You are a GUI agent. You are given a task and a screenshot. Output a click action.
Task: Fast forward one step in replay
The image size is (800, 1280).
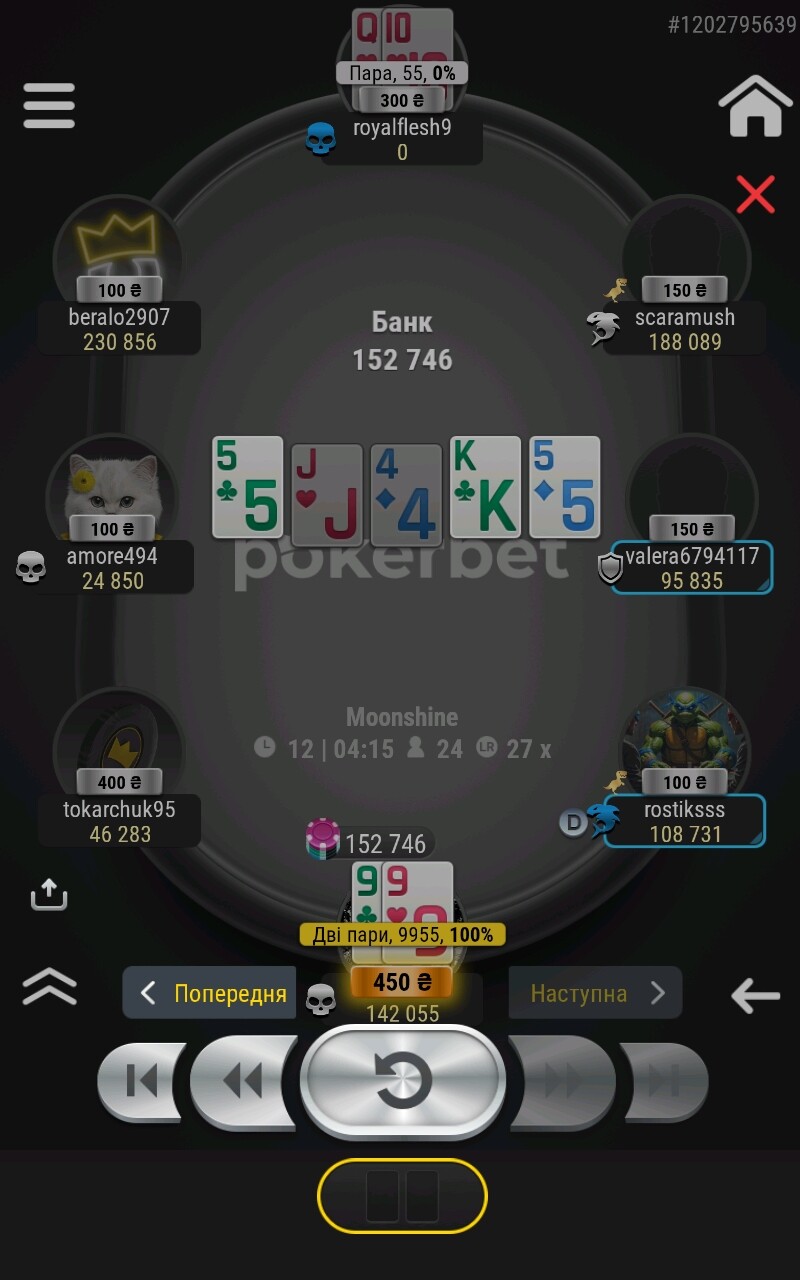(561, 1081)
